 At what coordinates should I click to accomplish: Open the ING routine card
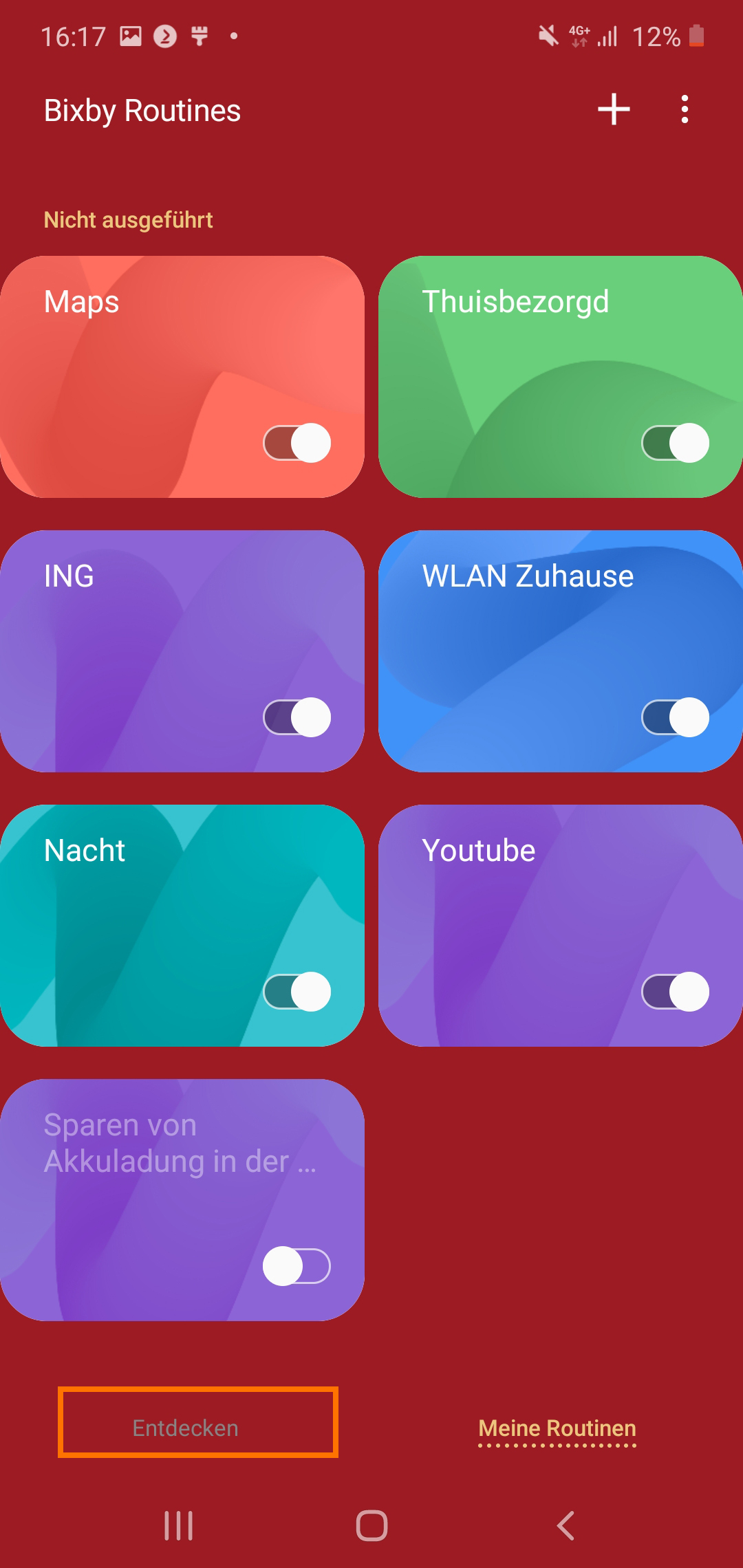[x=182, y=651]
